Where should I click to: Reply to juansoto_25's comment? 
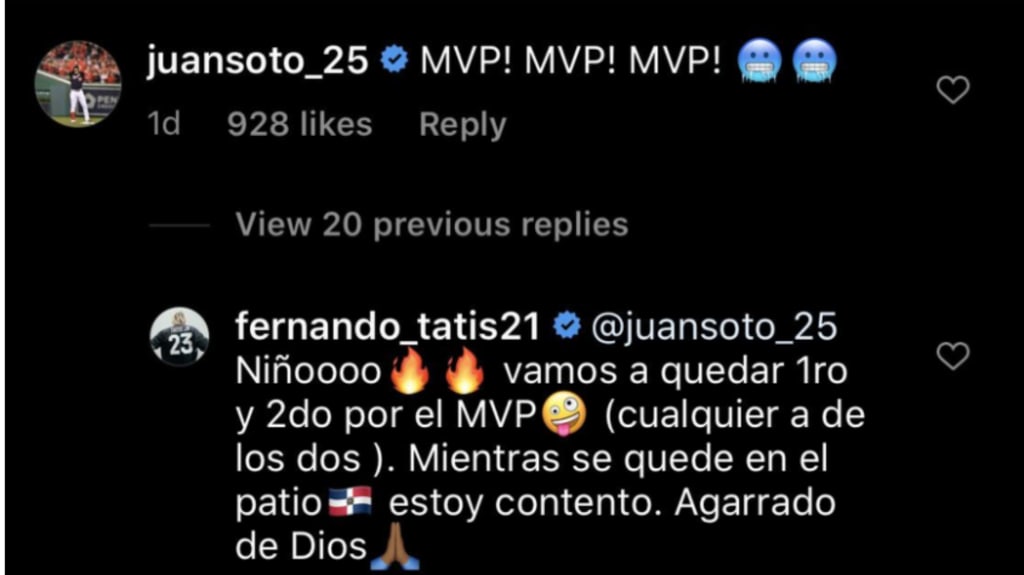(x=462, y=125)
